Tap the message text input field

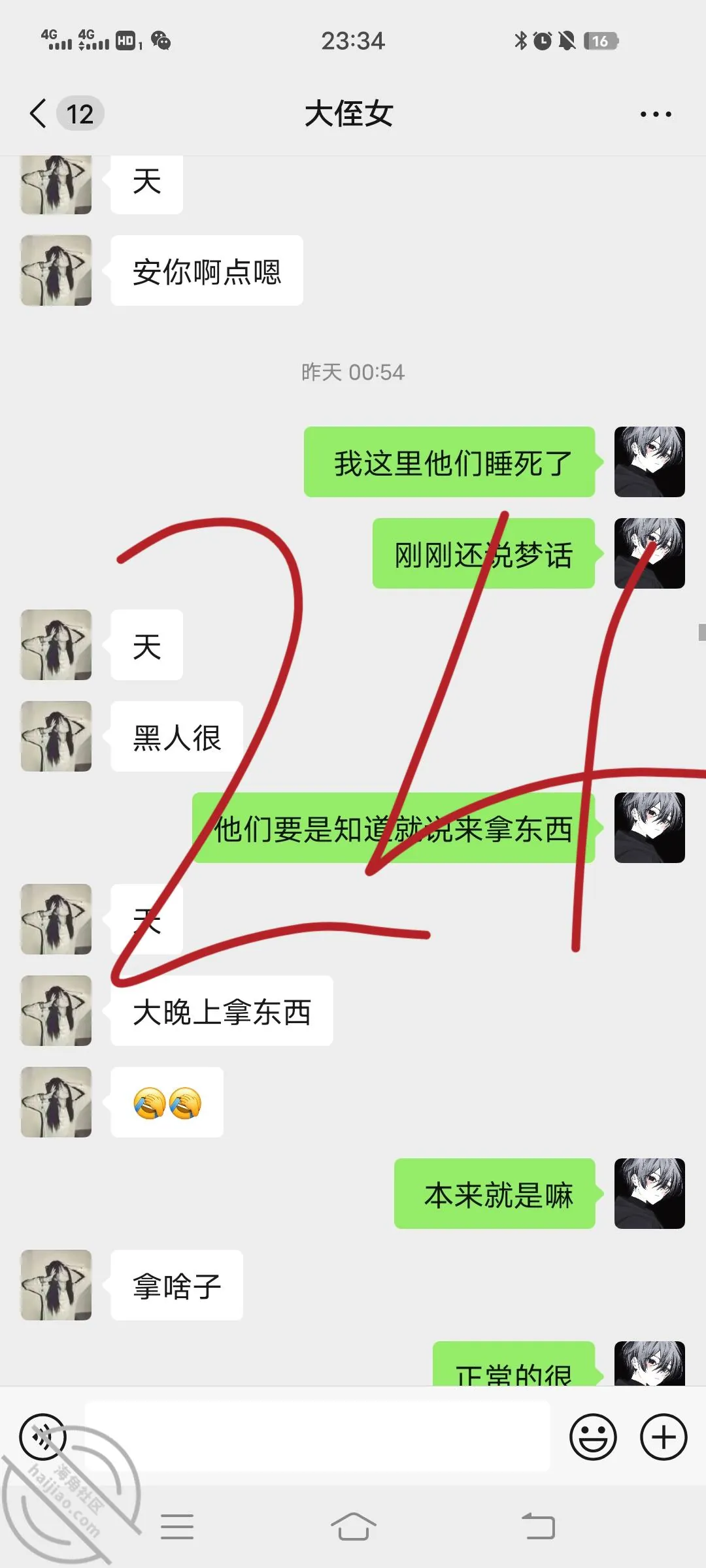(318, 1436)
